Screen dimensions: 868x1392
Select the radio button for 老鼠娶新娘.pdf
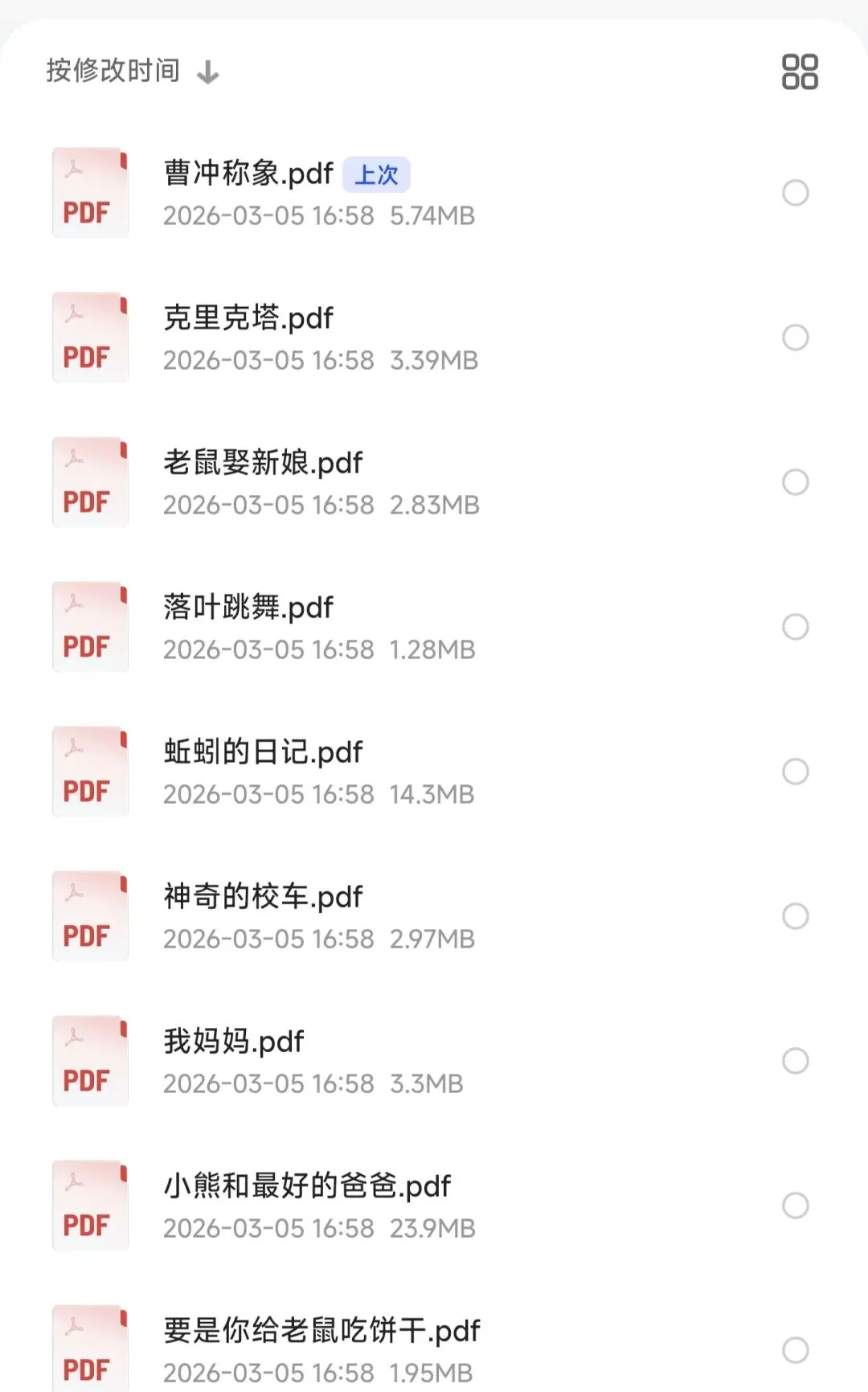[795, 482]
